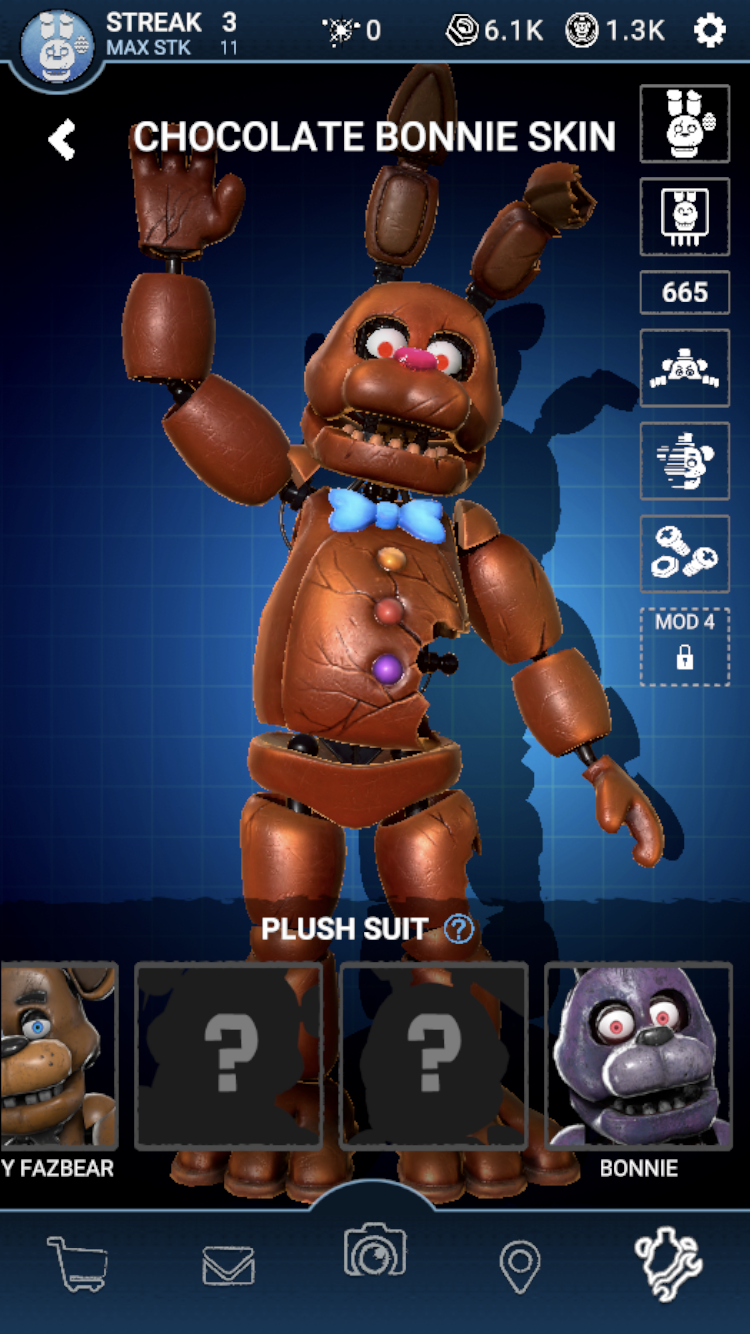Tap the locked MOD 4 slot
This screenshot has height=1334, width=750.
point(685,646)
